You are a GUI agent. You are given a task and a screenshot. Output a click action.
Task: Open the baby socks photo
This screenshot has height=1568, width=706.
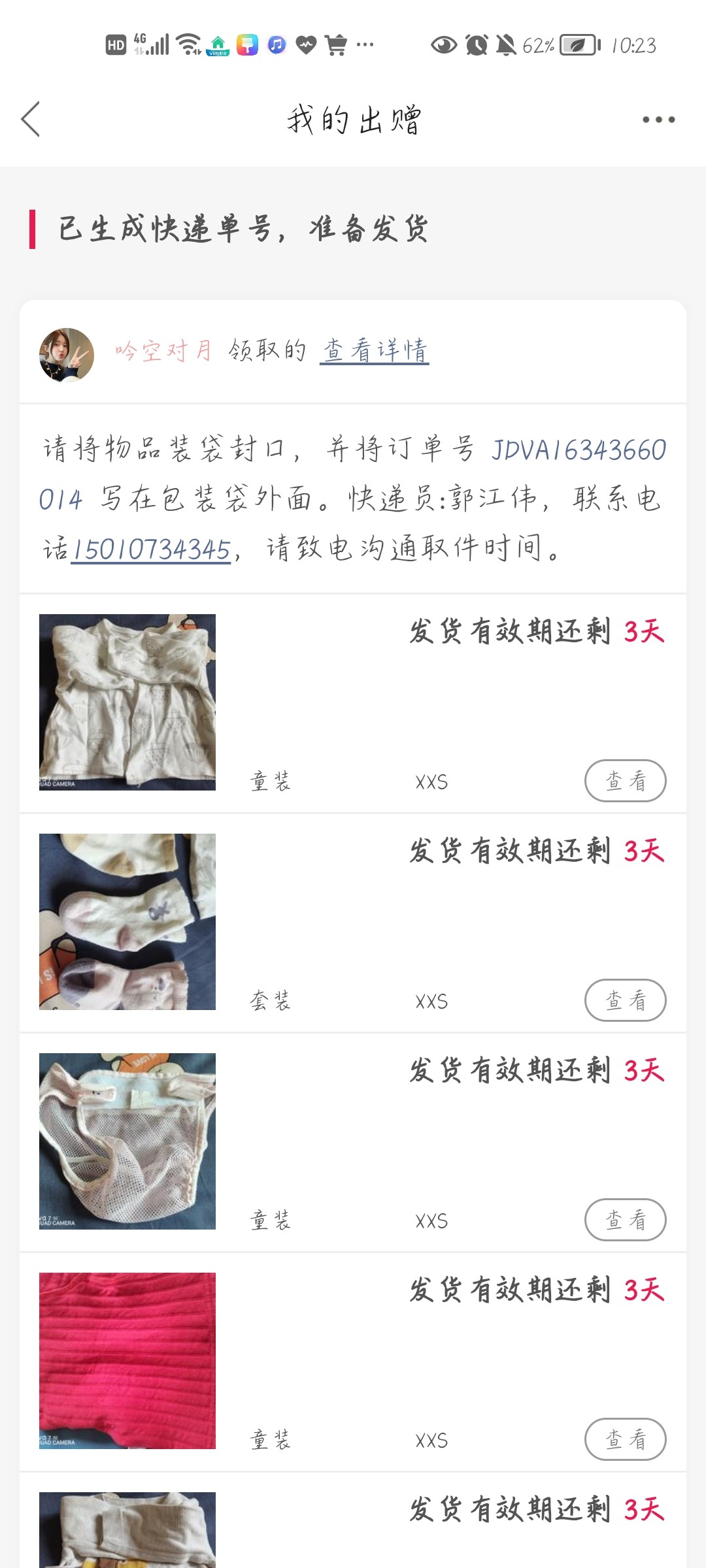click(127, 922)
